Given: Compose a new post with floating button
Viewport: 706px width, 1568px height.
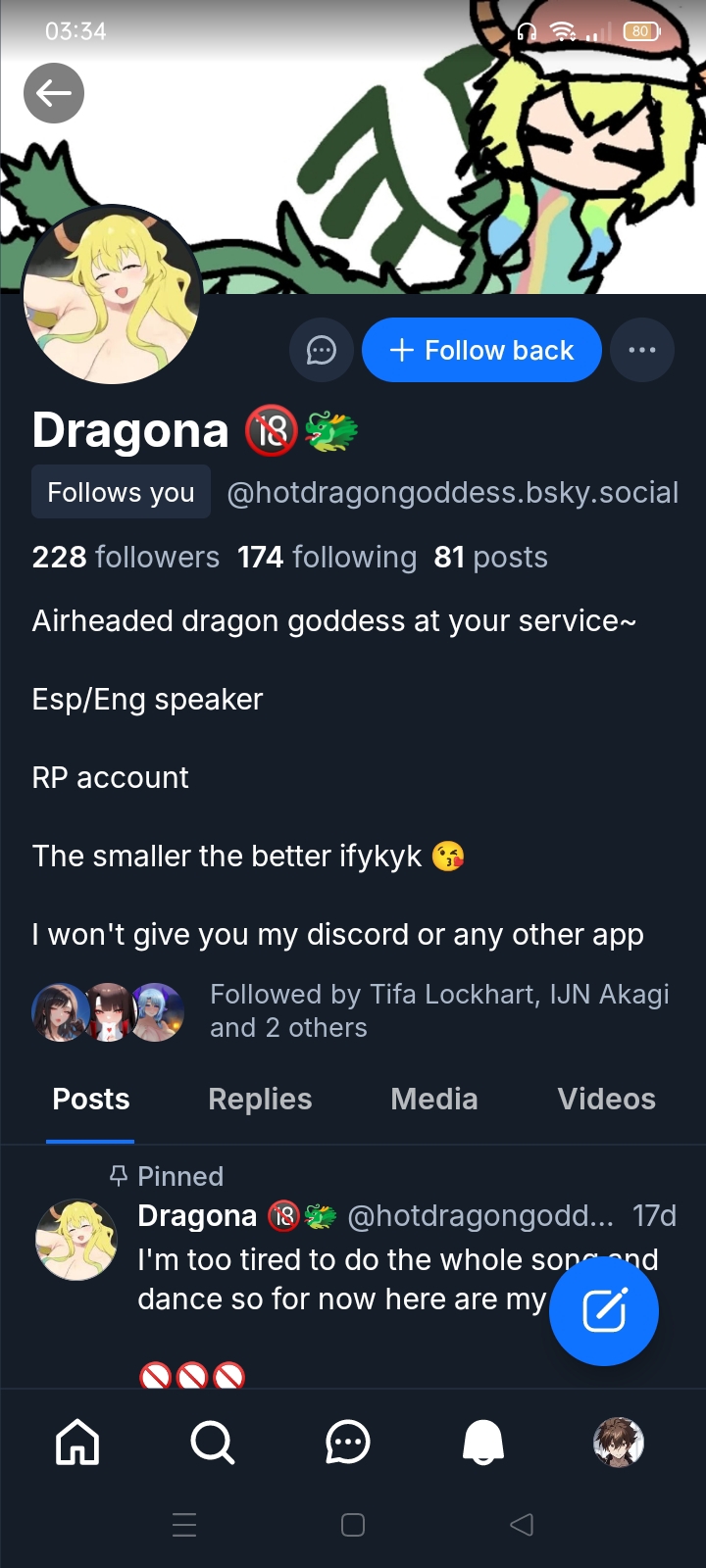Looking at the screenshot, I should pos(603,1311).
